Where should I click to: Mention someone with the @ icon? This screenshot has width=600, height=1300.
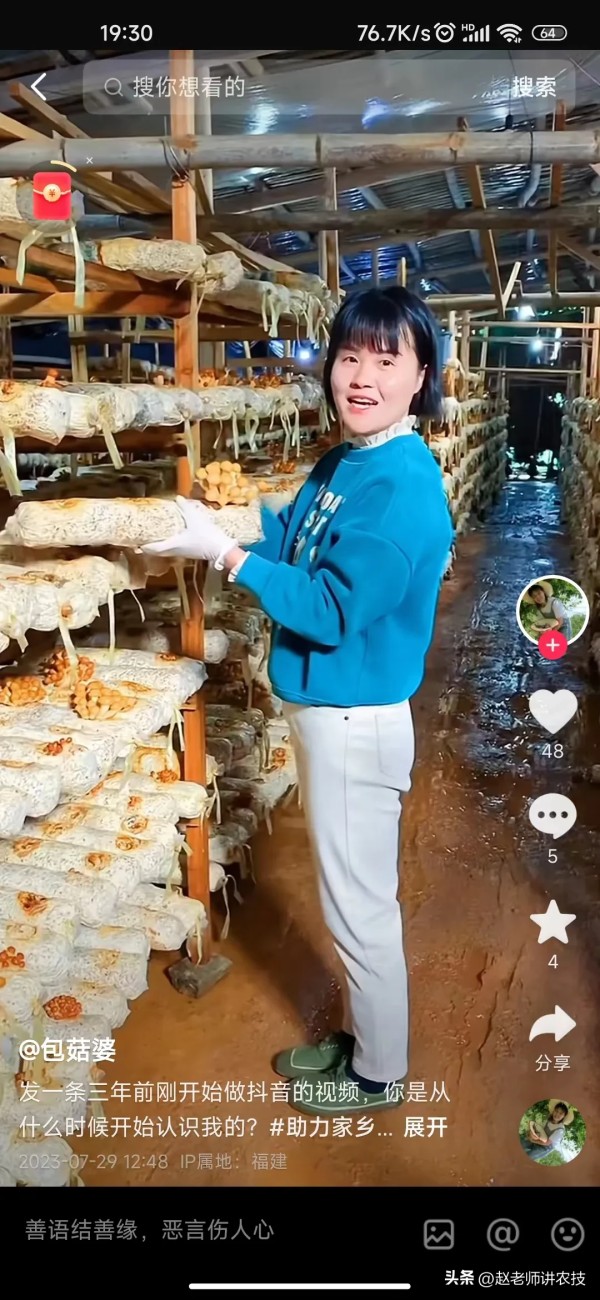(503, 1234)
